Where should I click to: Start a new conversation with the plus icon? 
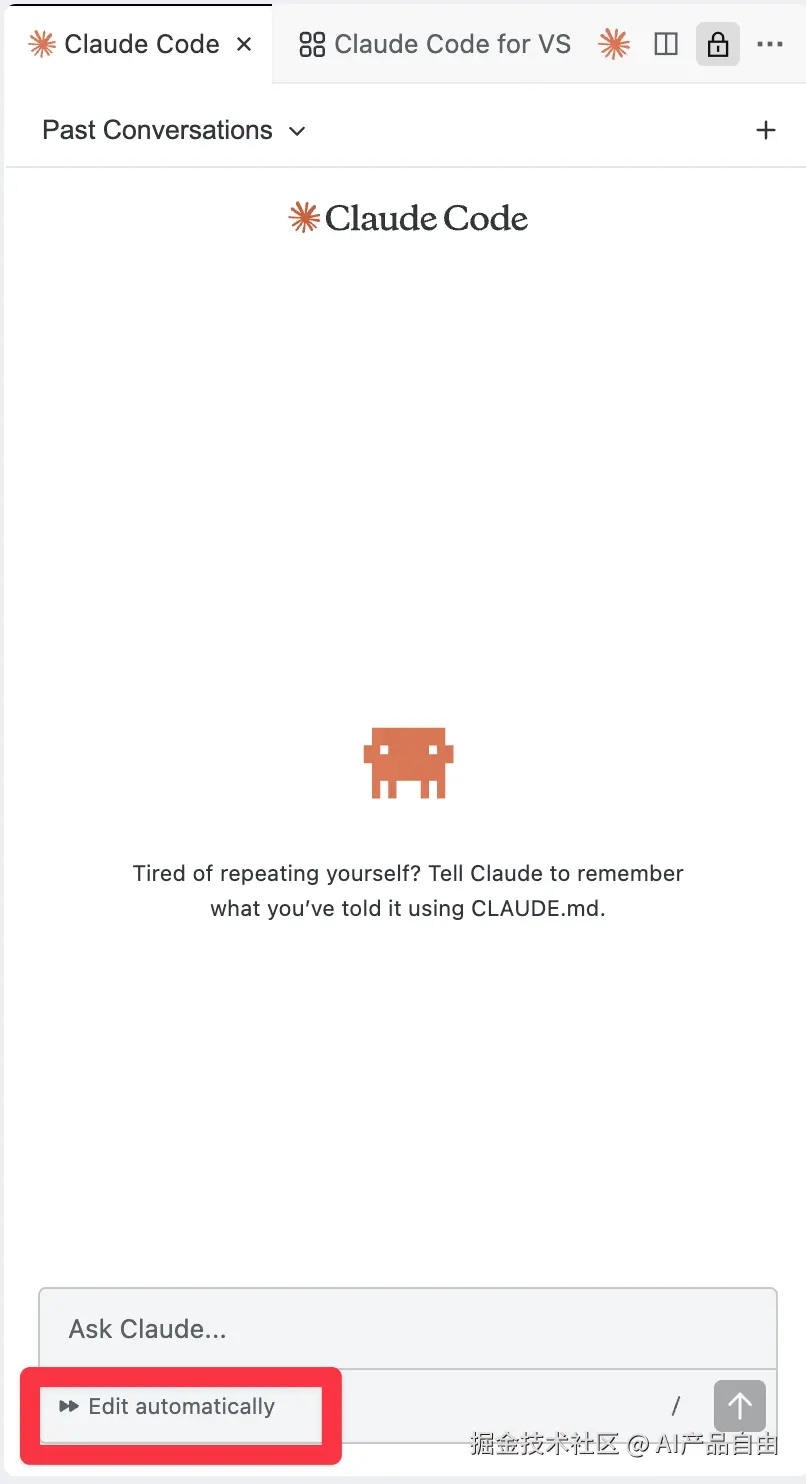(x=765, y=131)
